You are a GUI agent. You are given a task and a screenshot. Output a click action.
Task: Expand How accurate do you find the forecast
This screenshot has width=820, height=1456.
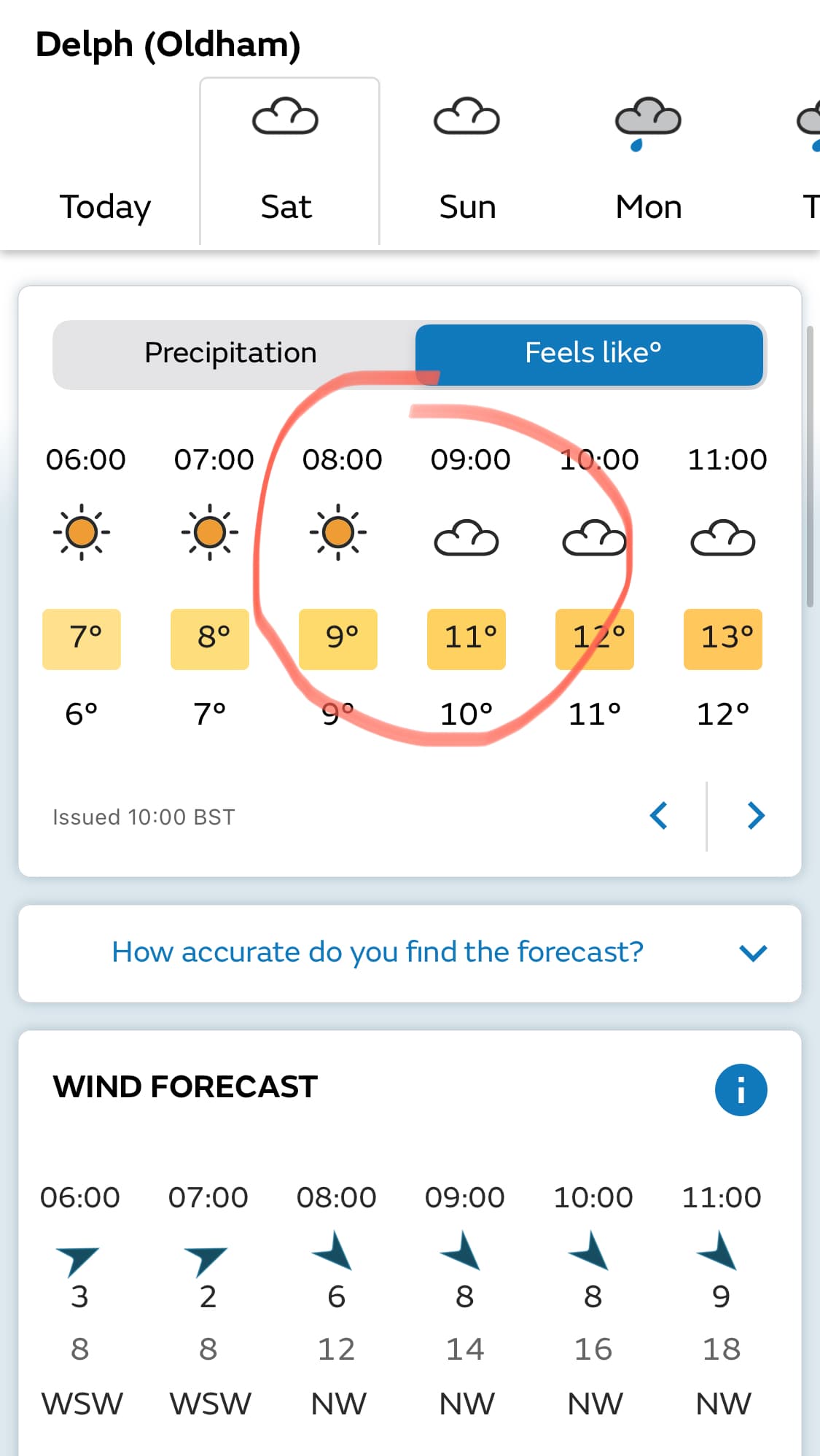click(x=410, y=953)
